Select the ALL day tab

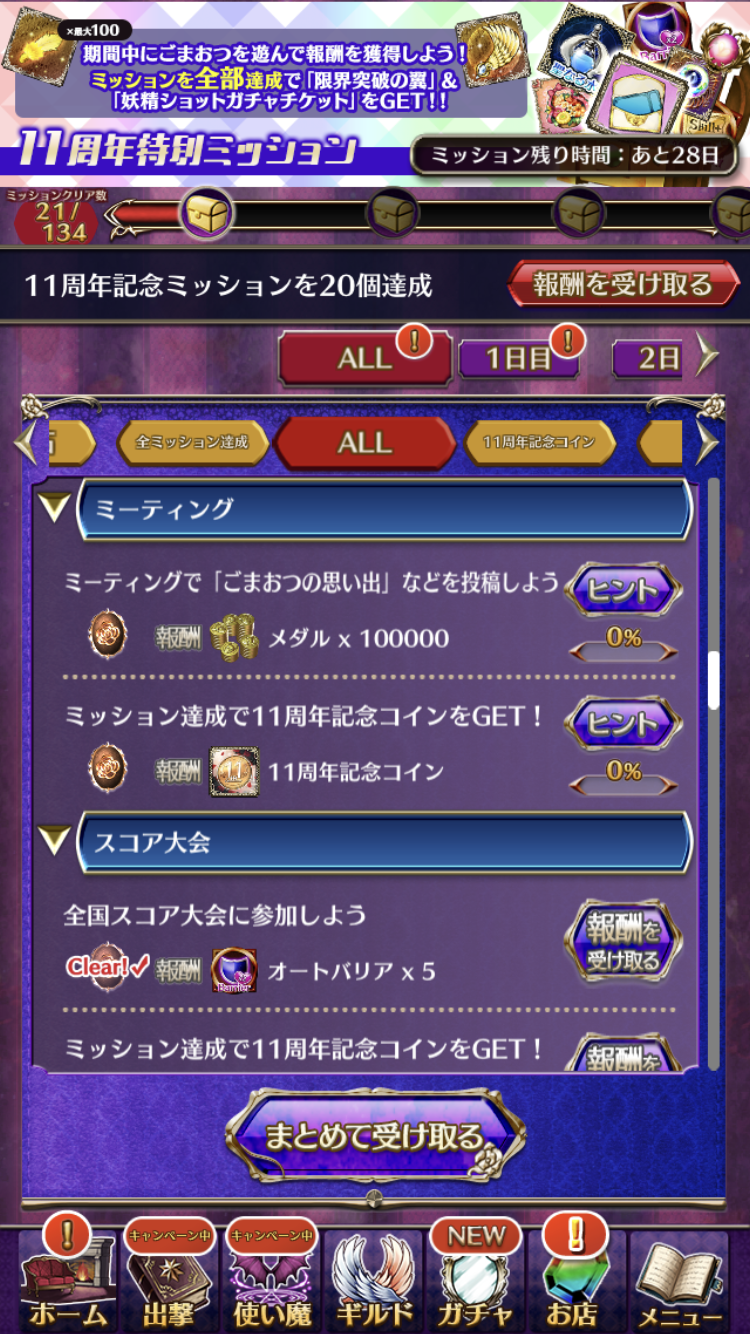click(364, 359)
